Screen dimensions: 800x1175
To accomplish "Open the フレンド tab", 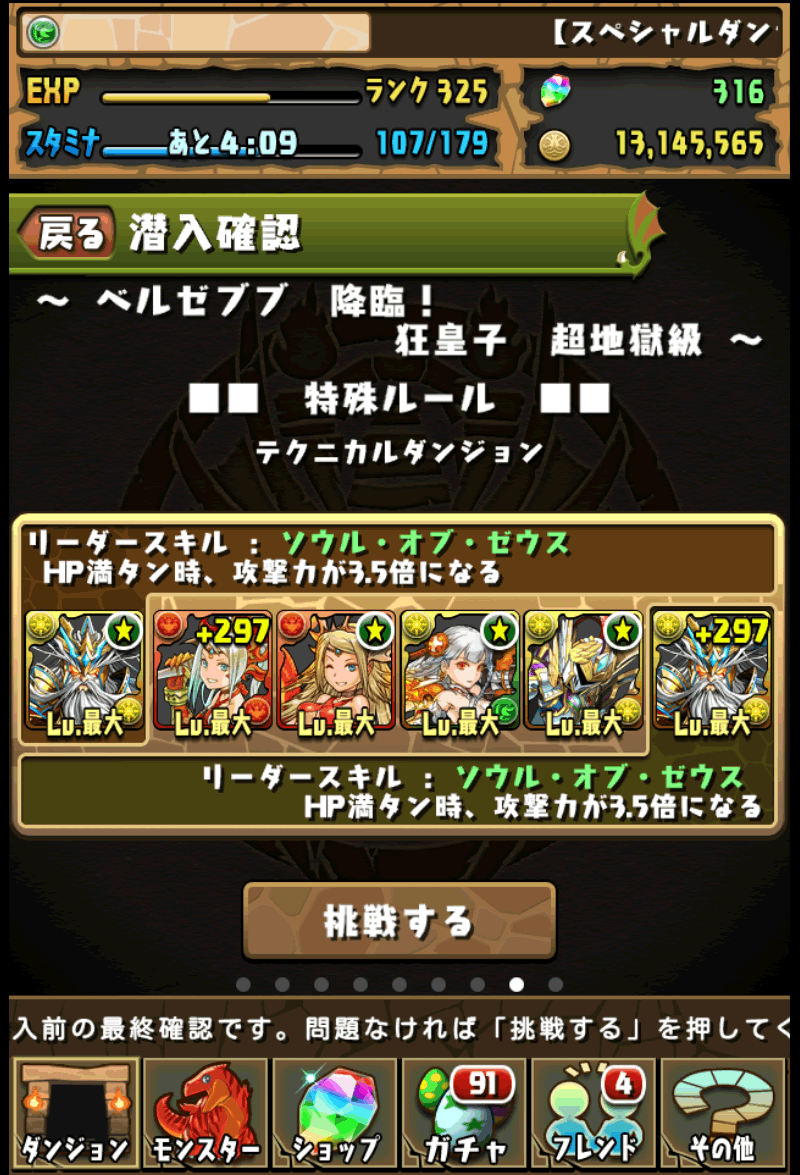I will point(594,1112).
